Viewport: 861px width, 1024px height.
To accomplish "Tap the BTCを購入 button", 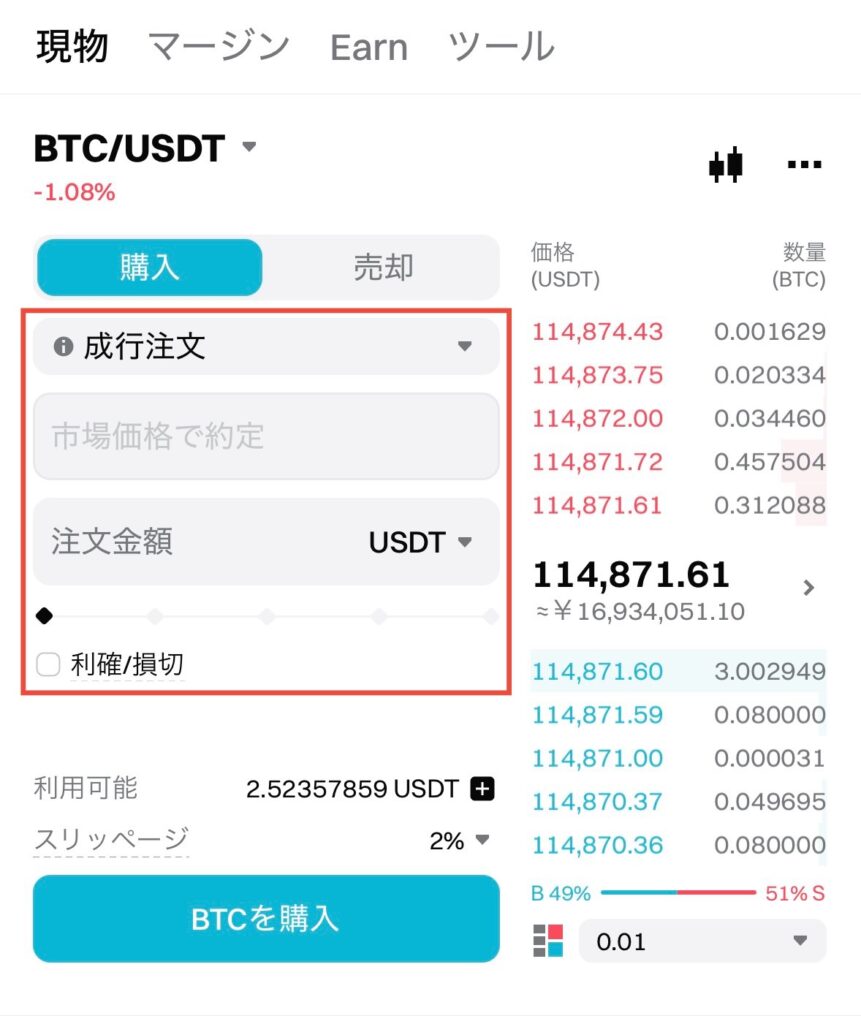I will pos(266,918).
